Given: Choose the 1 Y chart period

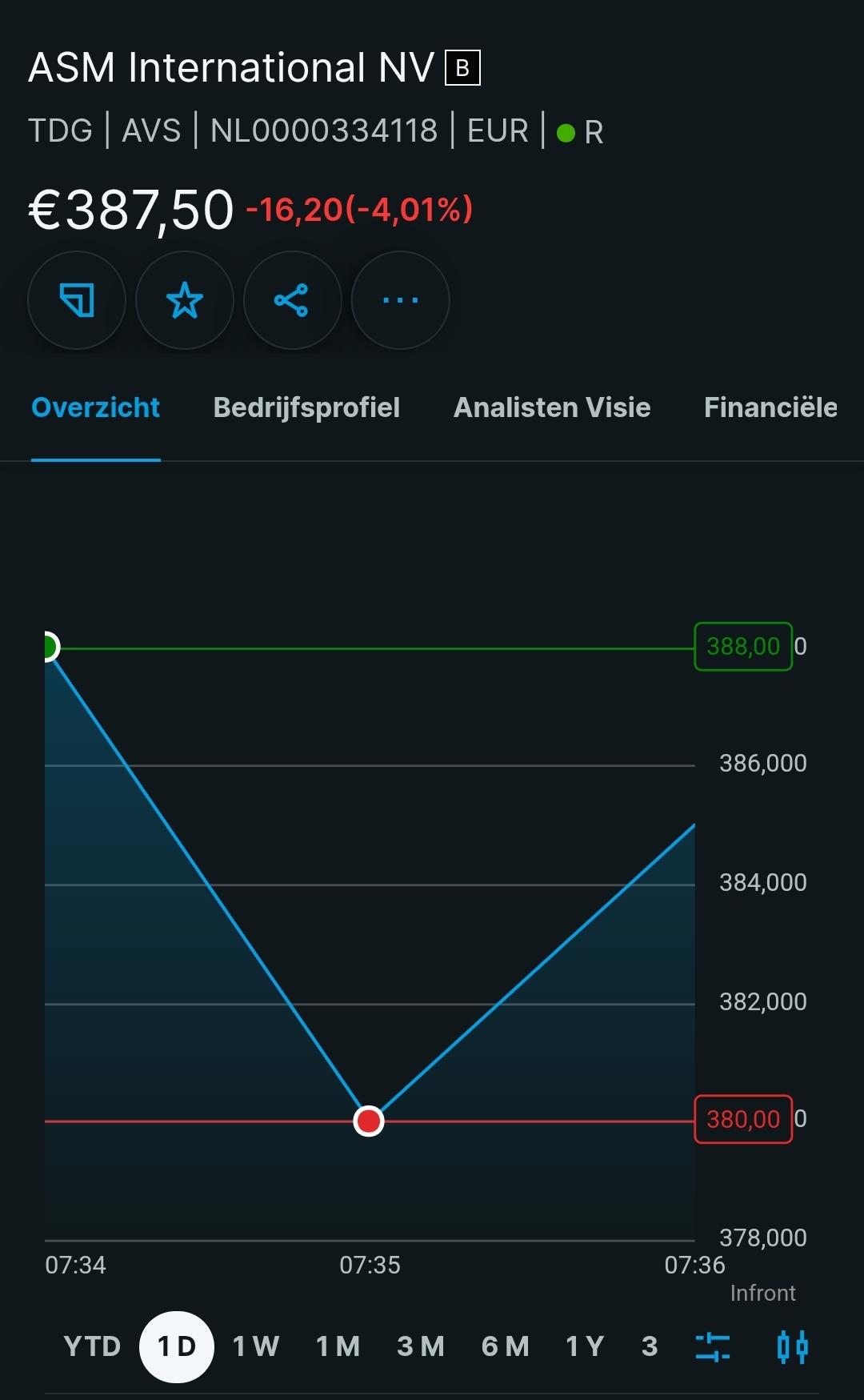Looking at the screenshot, I should pyautogui.click(x=585, y=1346).
